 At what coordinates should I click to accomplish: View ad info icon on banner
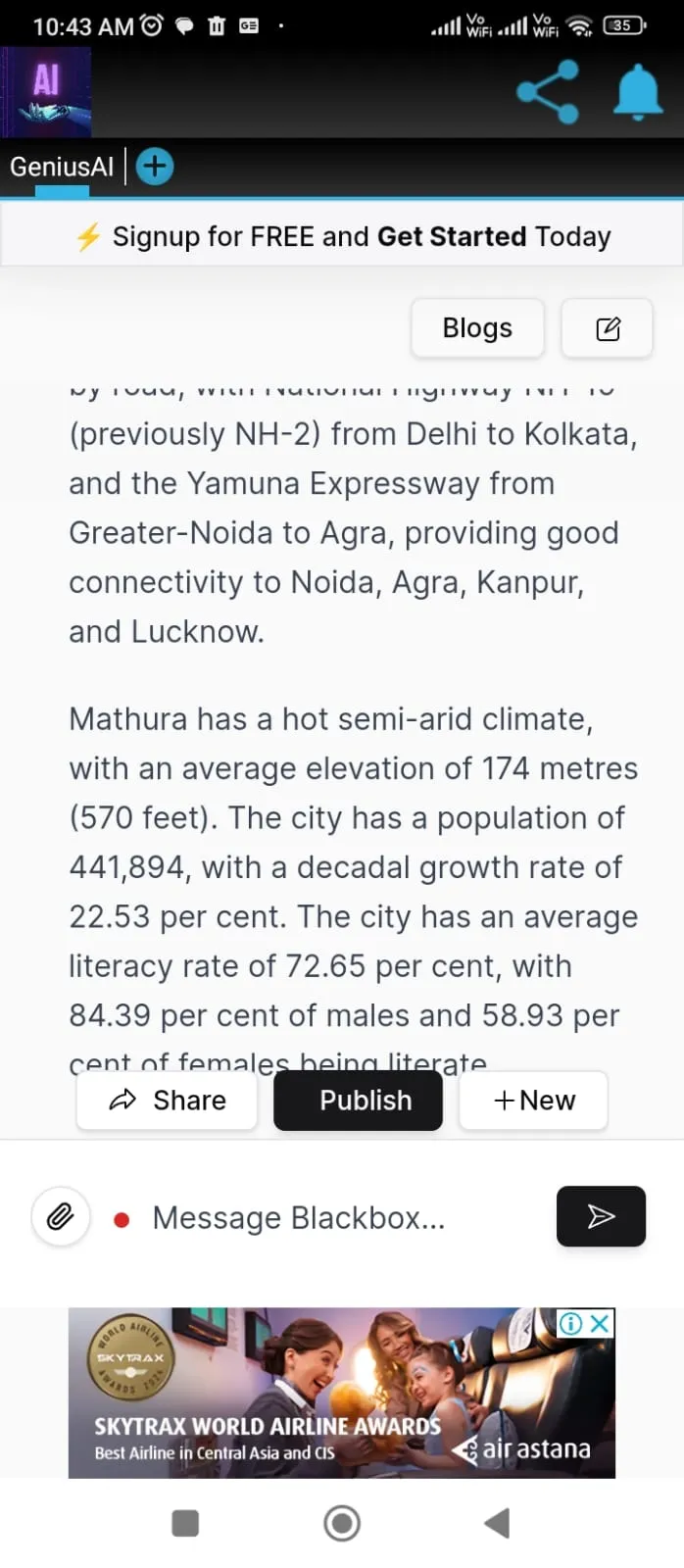571,1323
